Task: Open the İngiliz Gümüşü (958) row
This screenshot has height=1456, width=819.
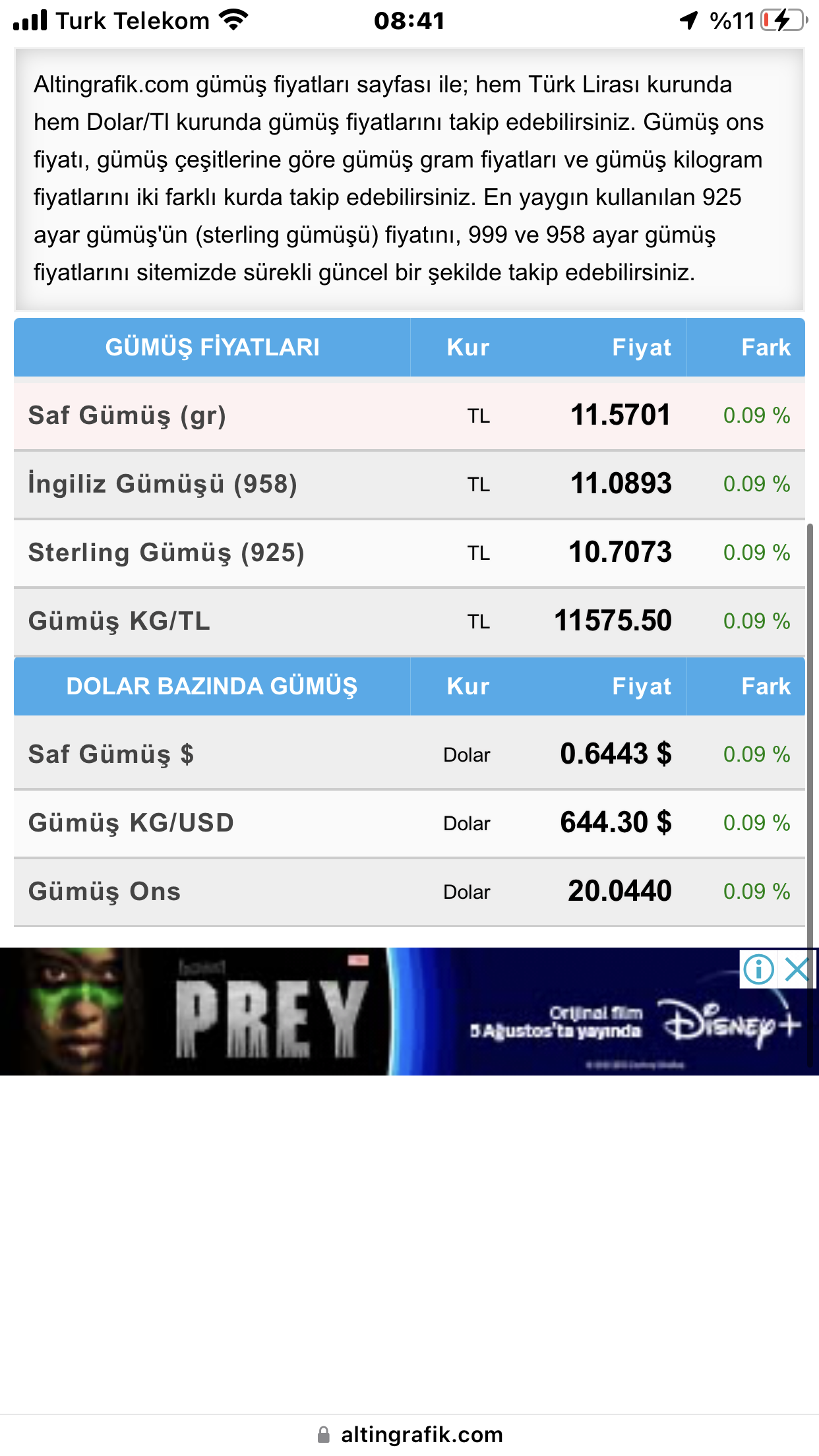Action: [409, 484]
